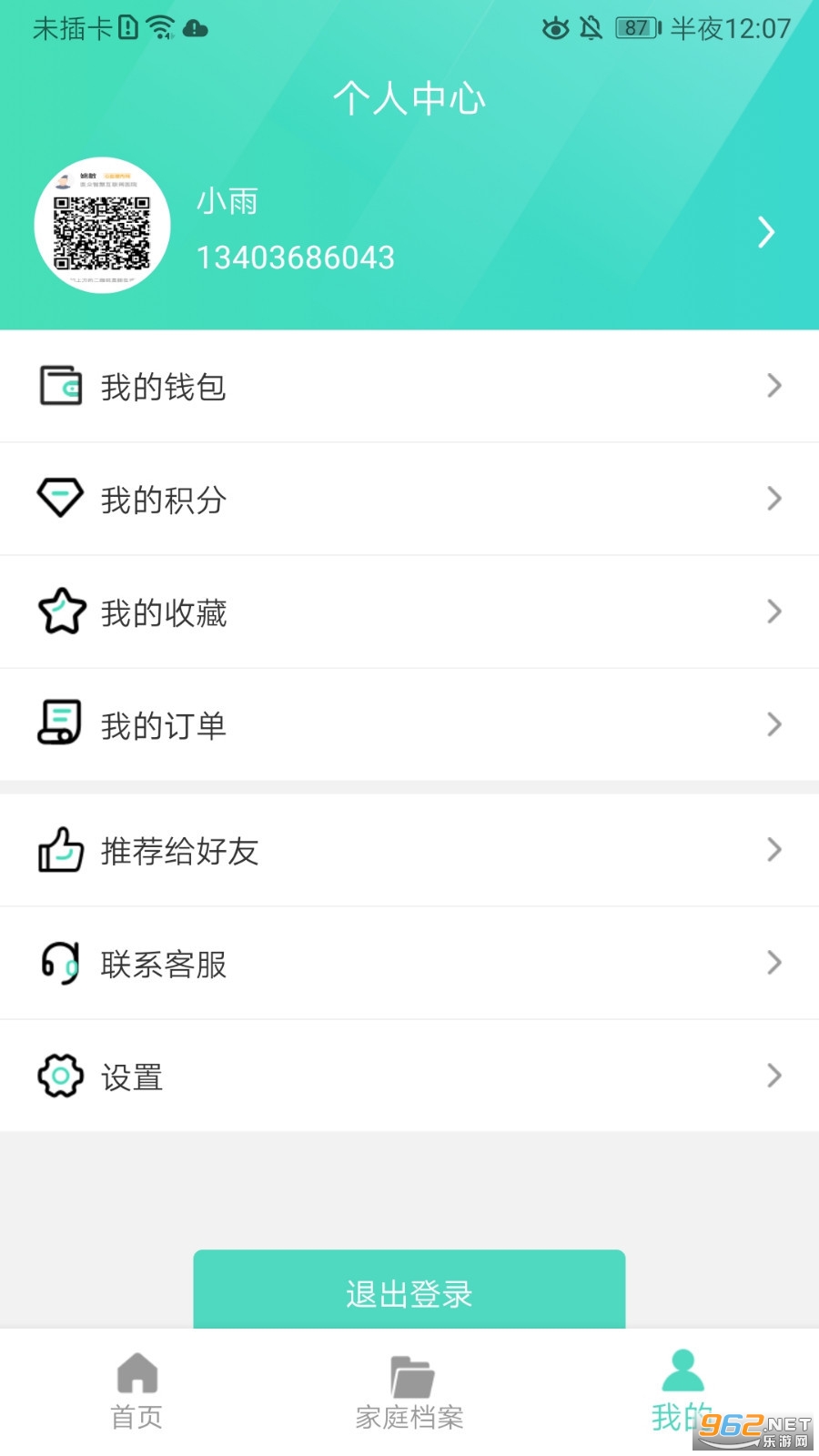Select the 我的 profile tab
The image size is (819, 1456).
point(682,1390)
